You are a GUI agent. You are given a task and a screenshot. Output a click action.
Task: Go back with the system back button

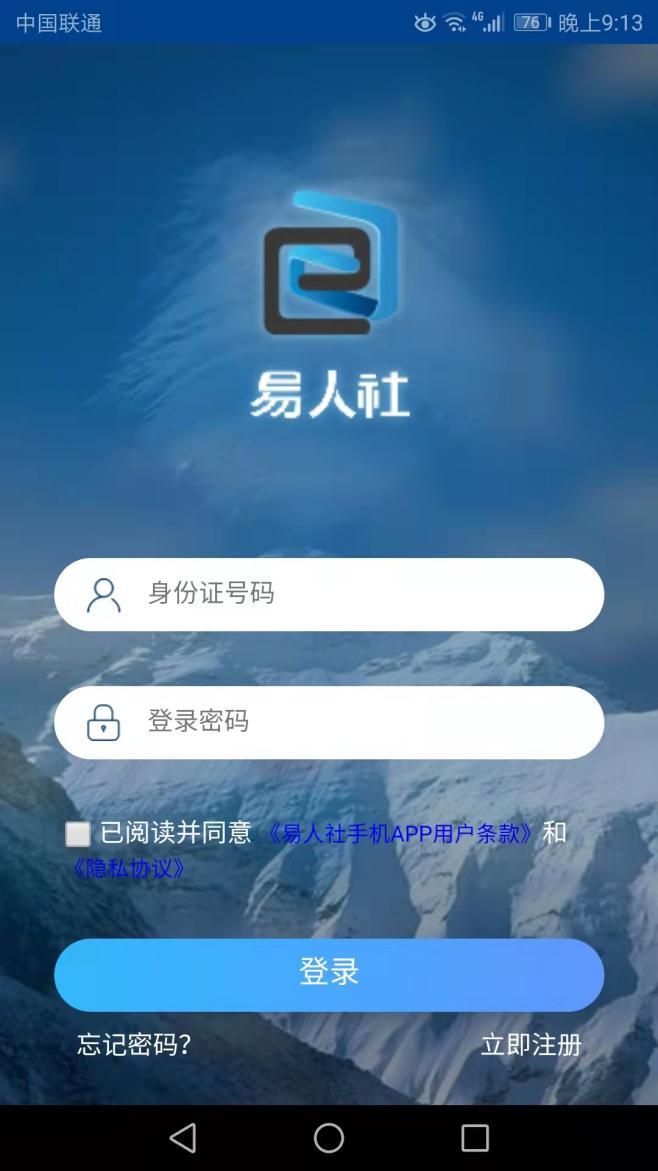point(183,1138)
